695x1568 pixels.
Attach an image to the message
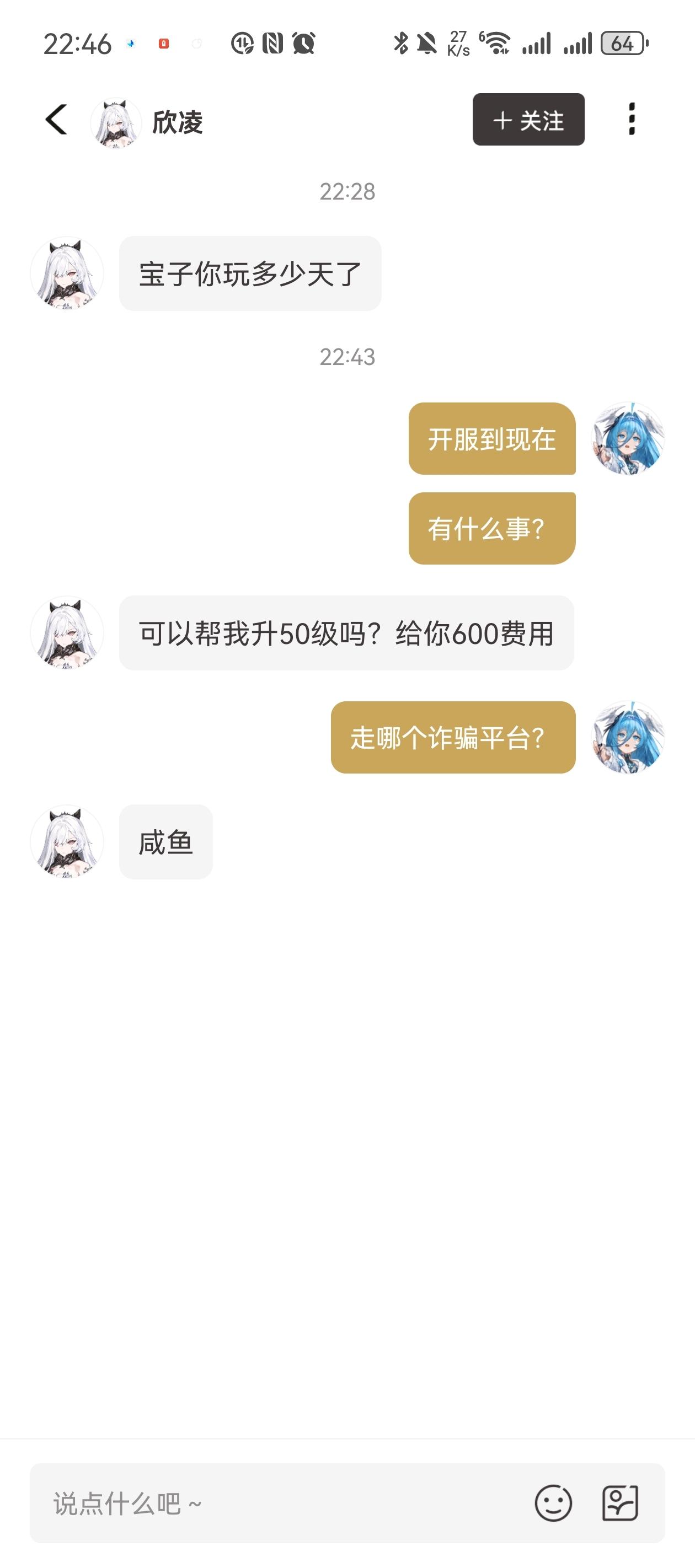click(619, 1503)
